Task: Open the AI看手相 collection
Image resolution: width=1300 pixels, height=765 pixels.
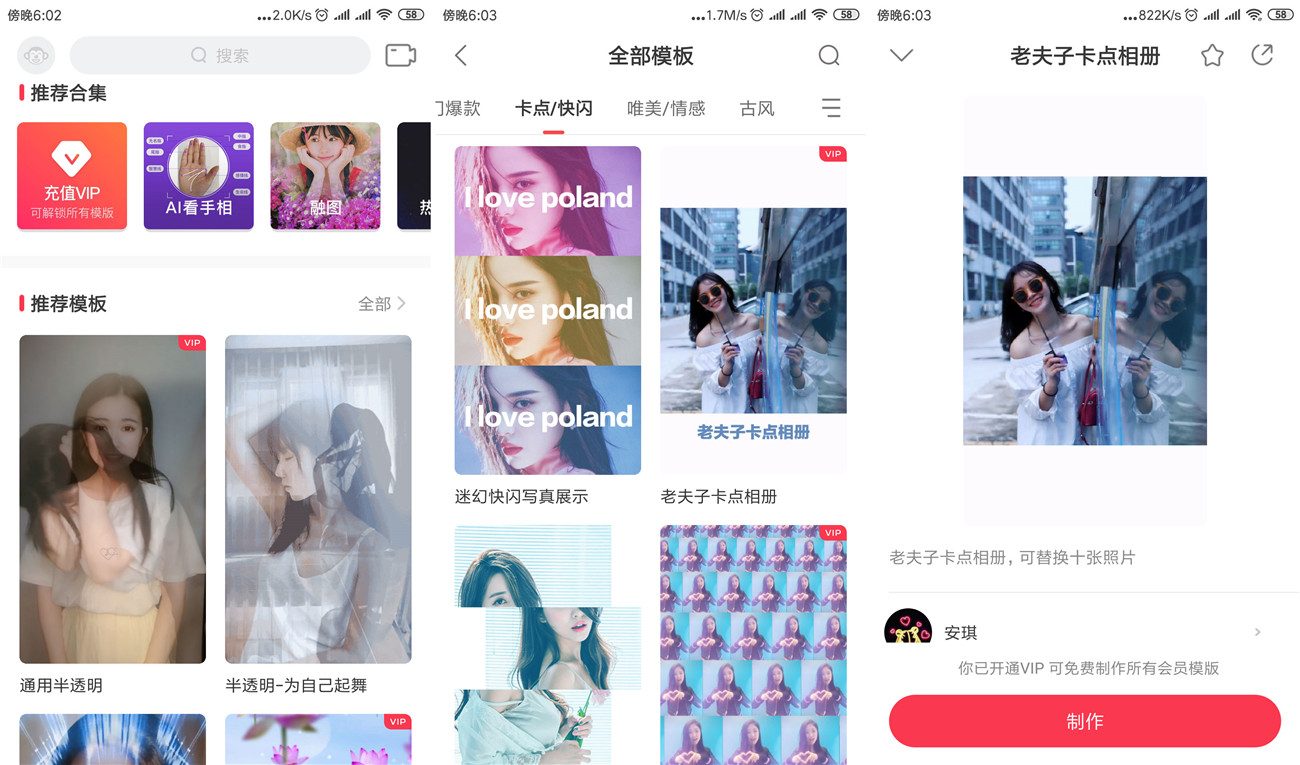Action: coord(198,176)
